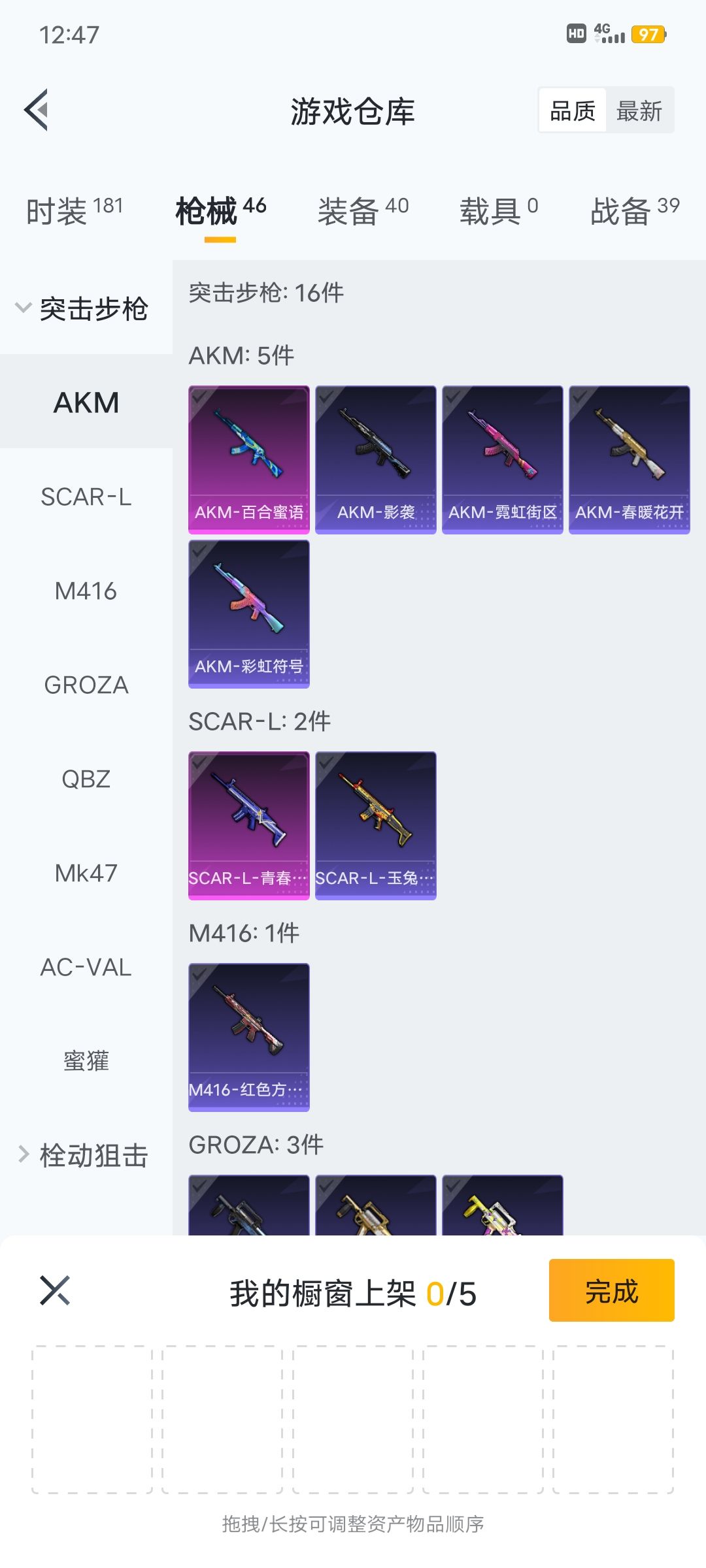Viewport: 706px width, 1568px height.
Task: Select Mk47 in the sidebar list
Action: tap(85, 874)
